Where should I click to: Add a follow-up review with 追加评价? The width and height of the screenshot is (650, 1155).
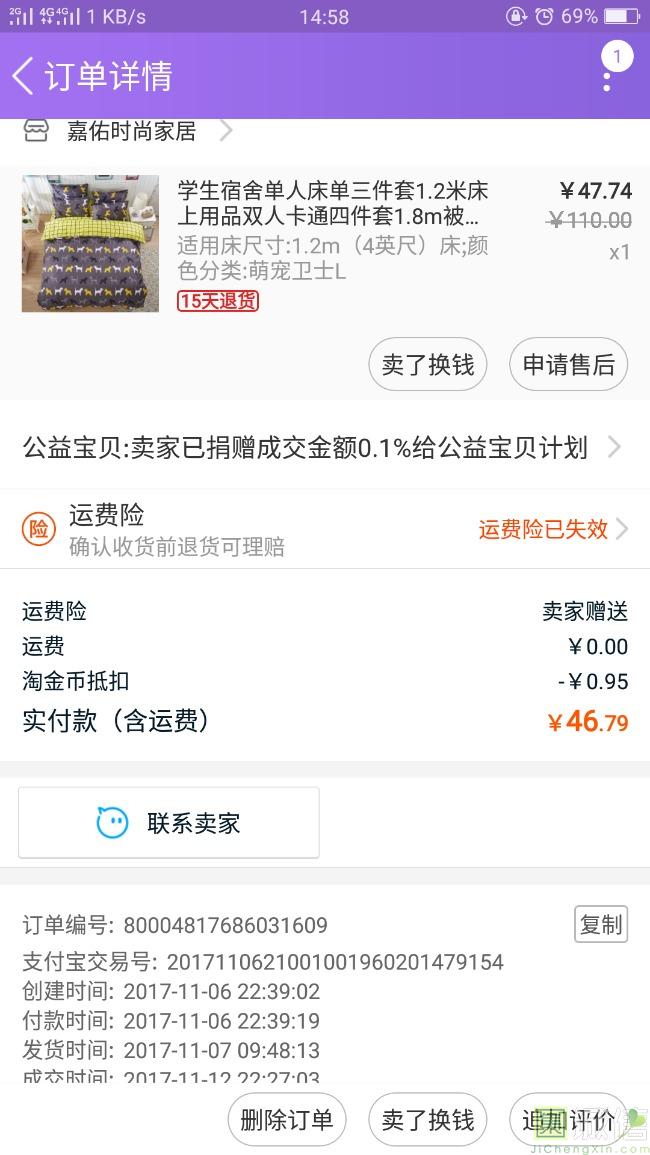tap(568, 1120)
